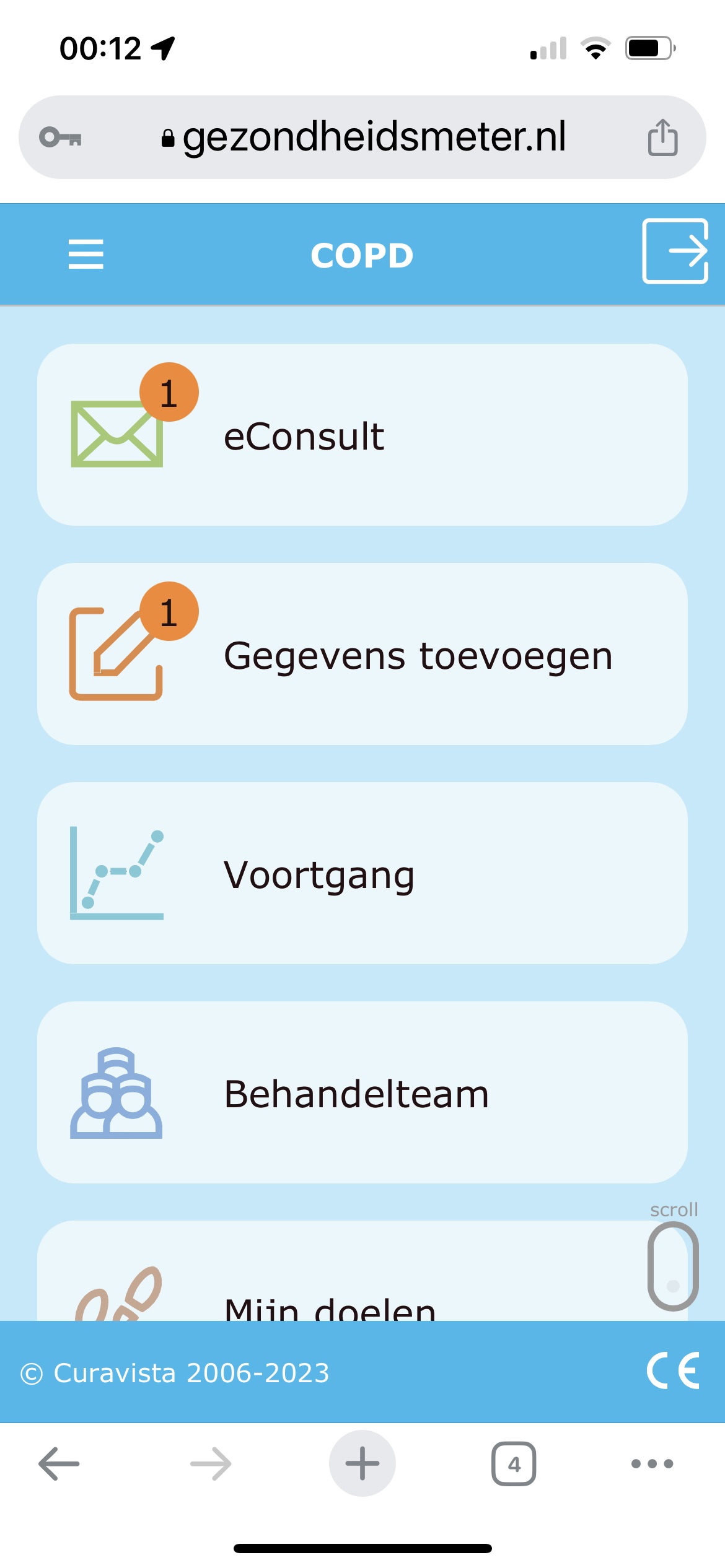Viewport: 725px width, 1568px height.
Task: Open a new browser tab
Action: [362, 1463]
